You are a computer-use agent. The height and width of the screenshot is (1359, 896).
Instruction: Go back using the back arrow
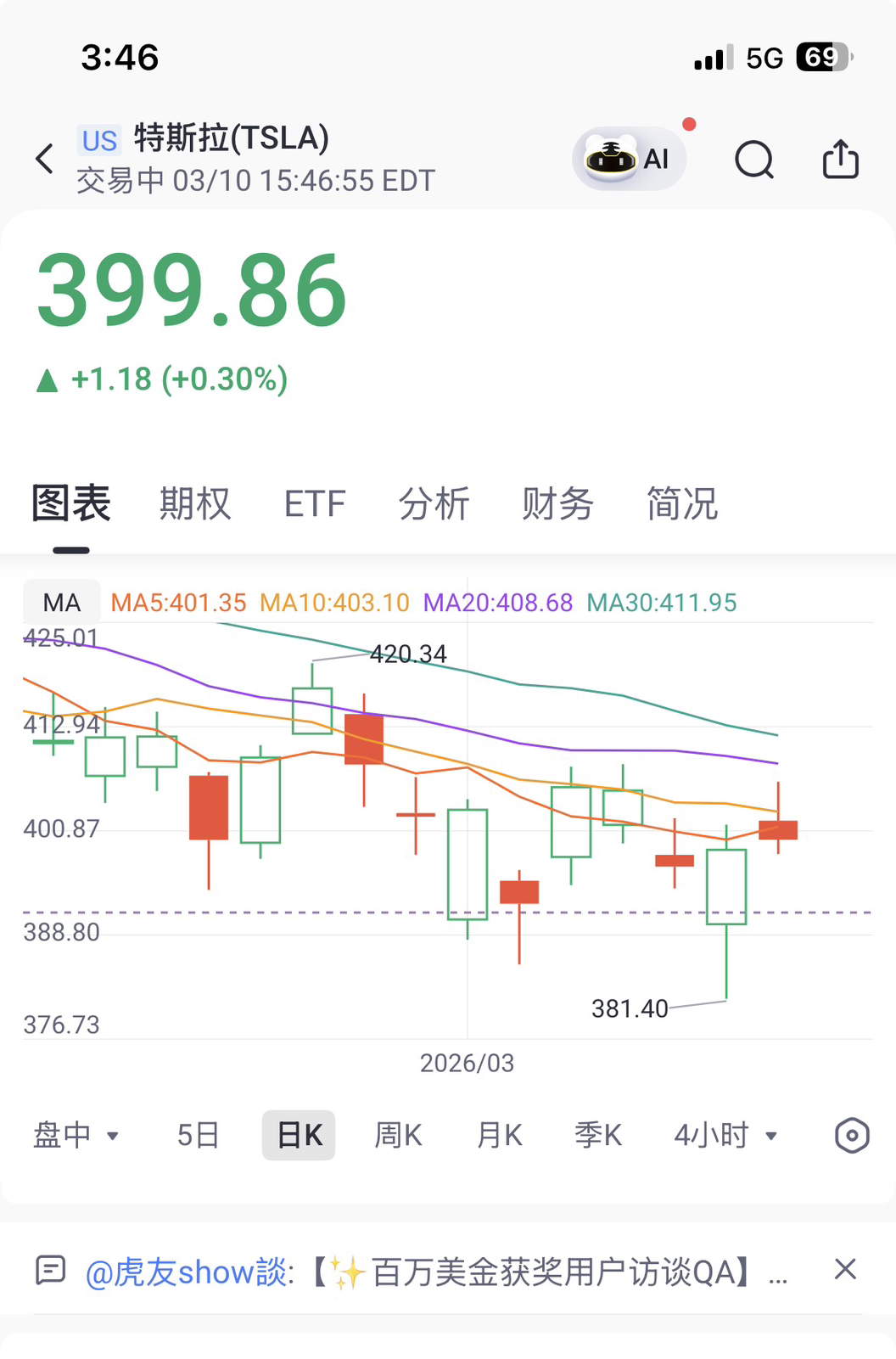click(45, 159)
